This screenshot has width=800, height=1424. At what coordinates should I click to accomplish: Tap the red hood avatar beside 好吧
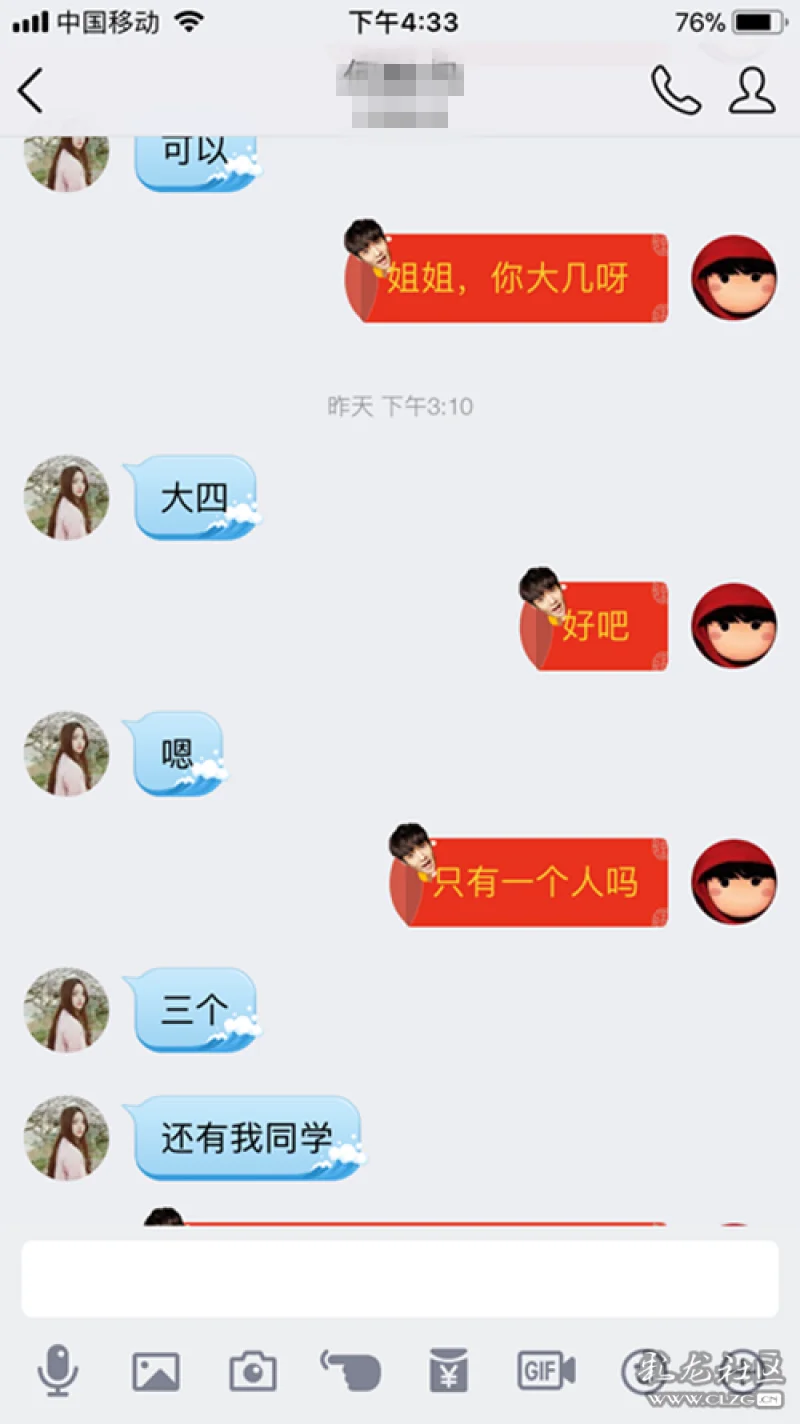(733, 626)
